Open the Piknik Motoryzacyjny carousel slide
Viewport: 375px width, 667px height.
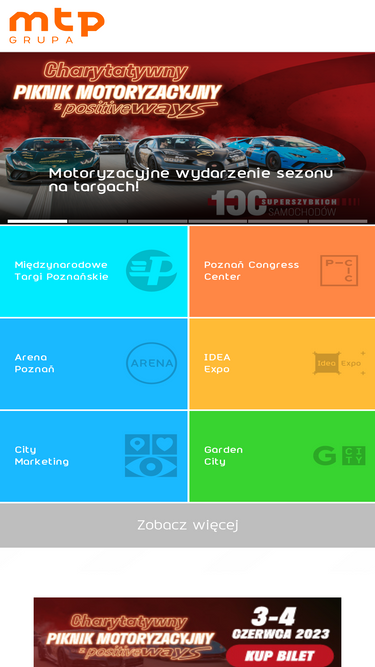click(188, 138)
